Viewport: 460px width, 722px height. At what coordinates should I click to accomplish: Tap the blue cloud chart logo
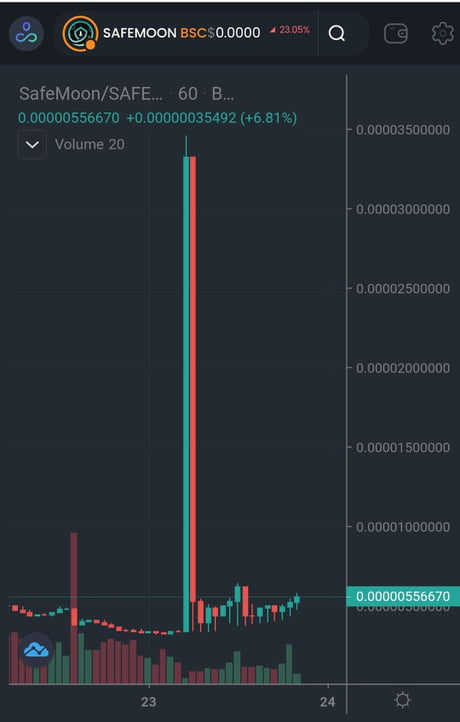pyautogui.click(x=36, y=650)
